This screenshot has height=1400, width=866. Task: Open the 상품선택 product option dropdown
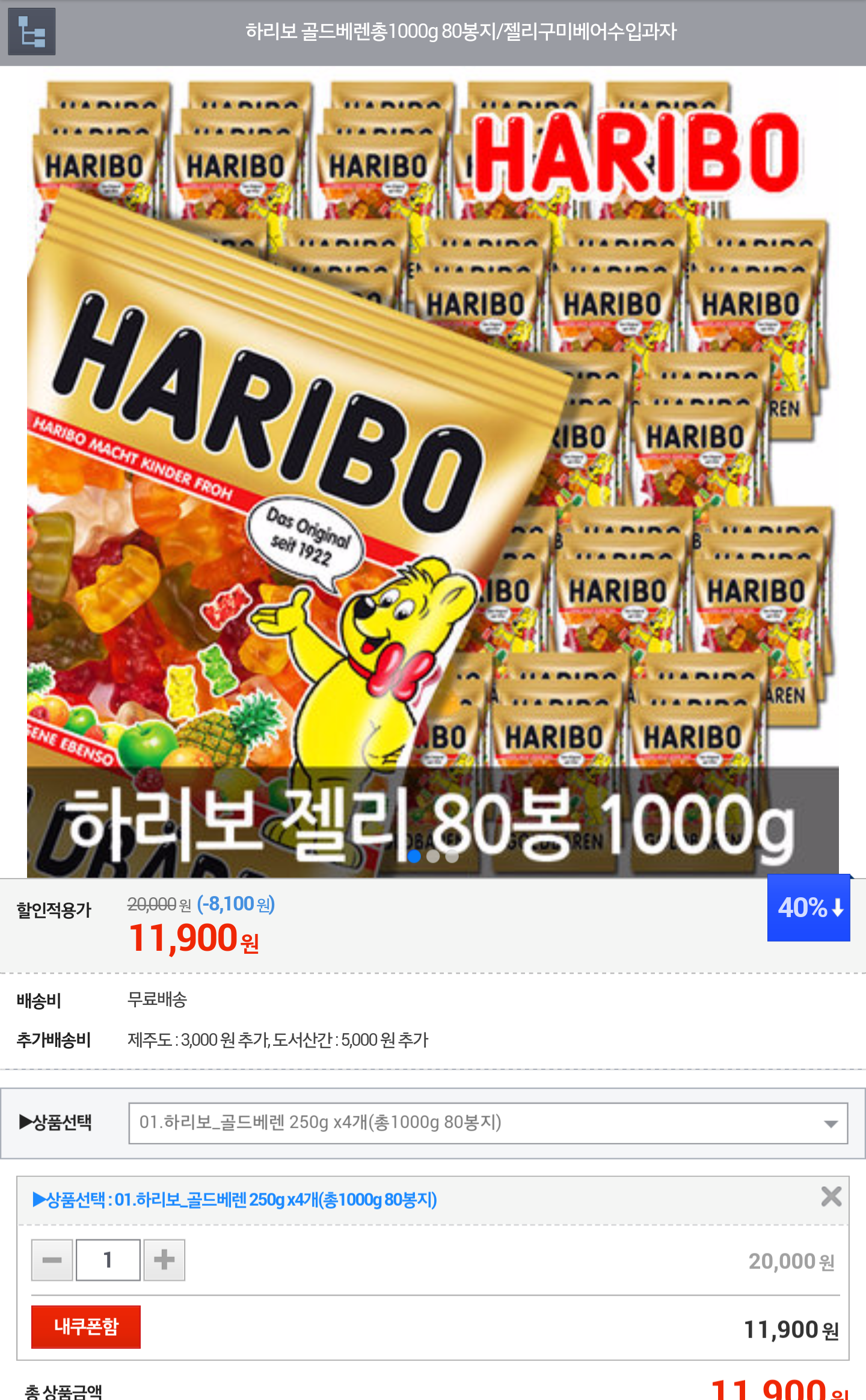487,1123
